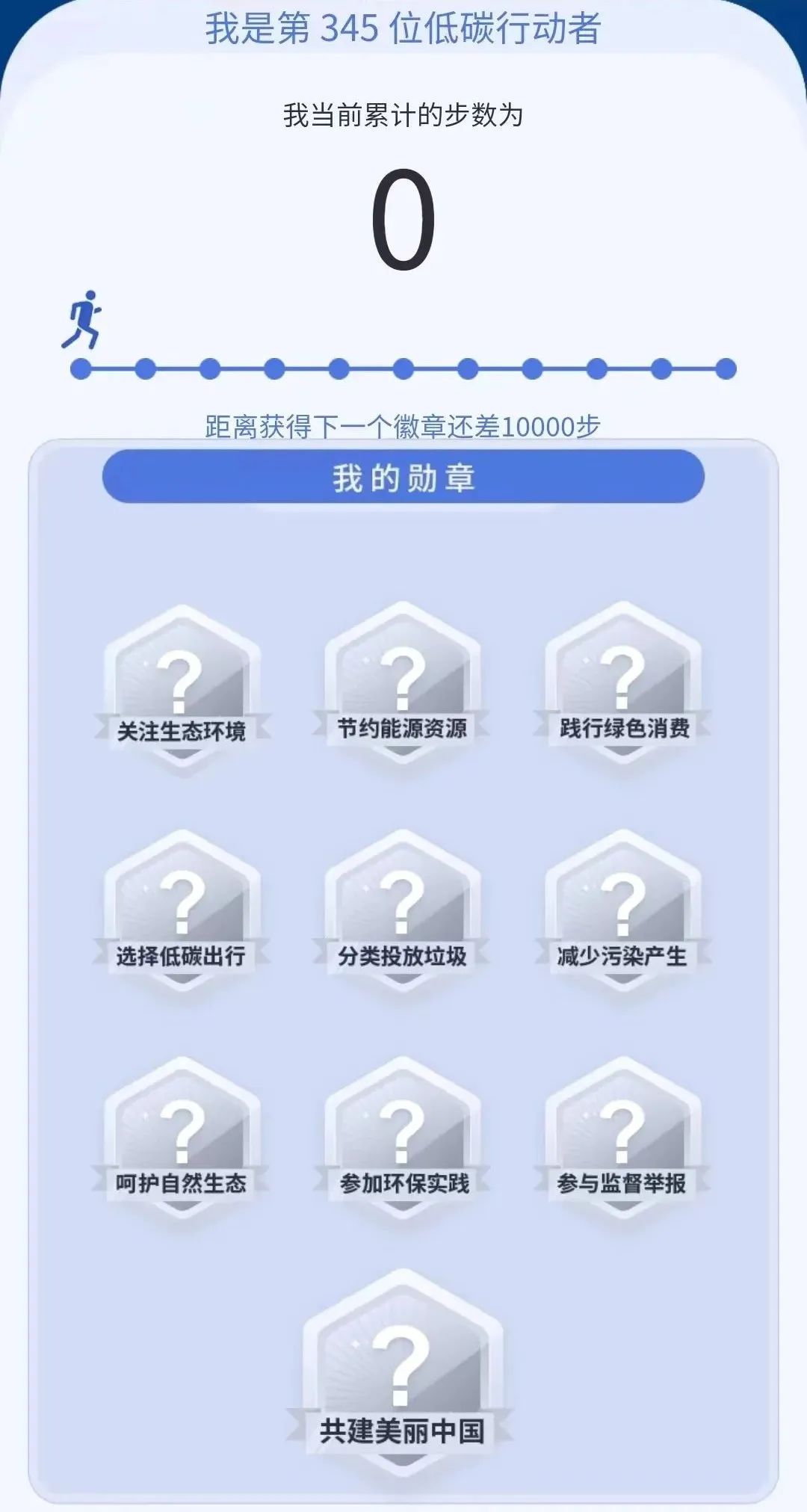Open the 参与监督举报 badge
The height and width of the screenshot is (1512, 807).
point(622,1142)
